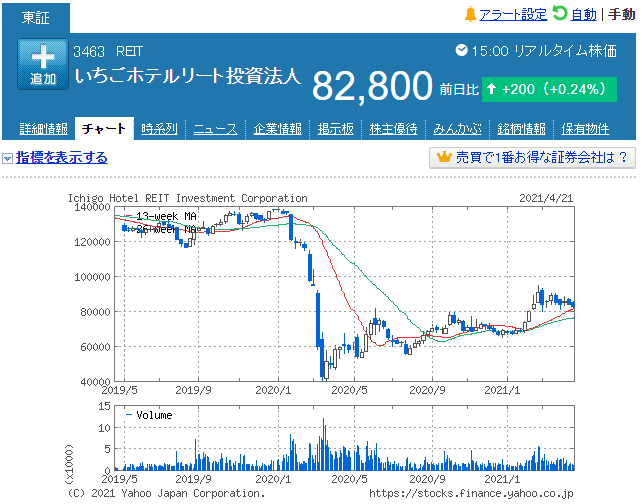Viewport: 643px width, 504px height.
Task: Open the 保有物件 tab
Action: tap(585, 129)
